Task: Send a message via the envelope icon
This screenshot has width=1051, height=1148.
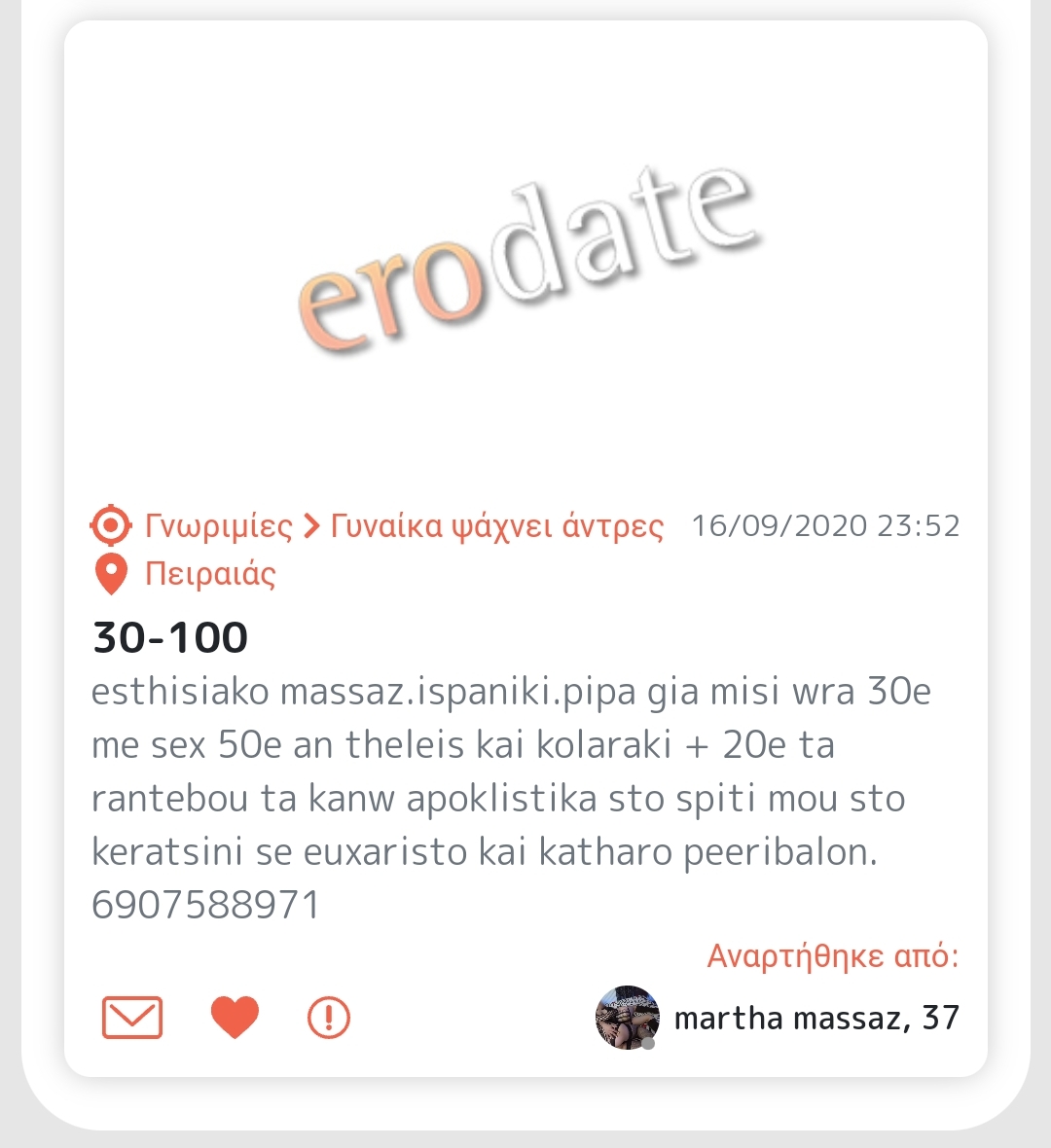Action: pyautogui.click(x=132, y=1018)
